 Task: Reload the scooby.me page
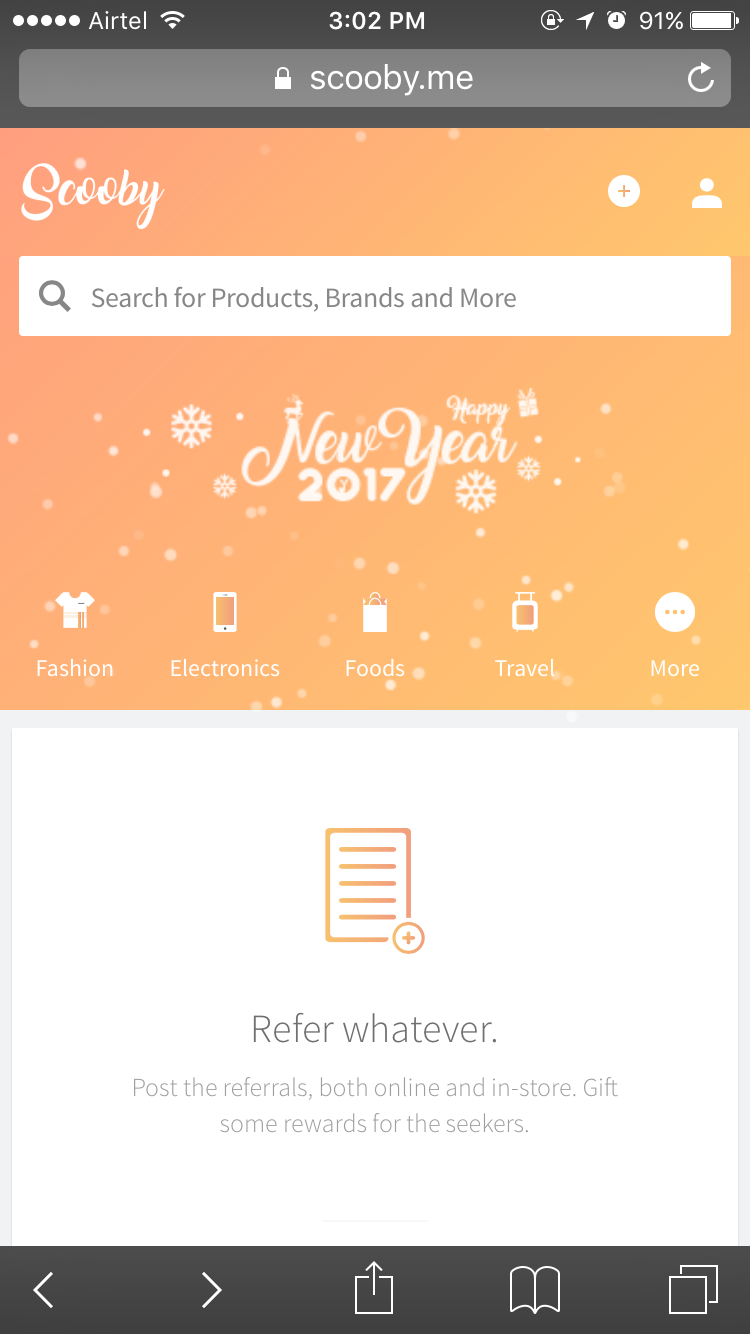701,78
